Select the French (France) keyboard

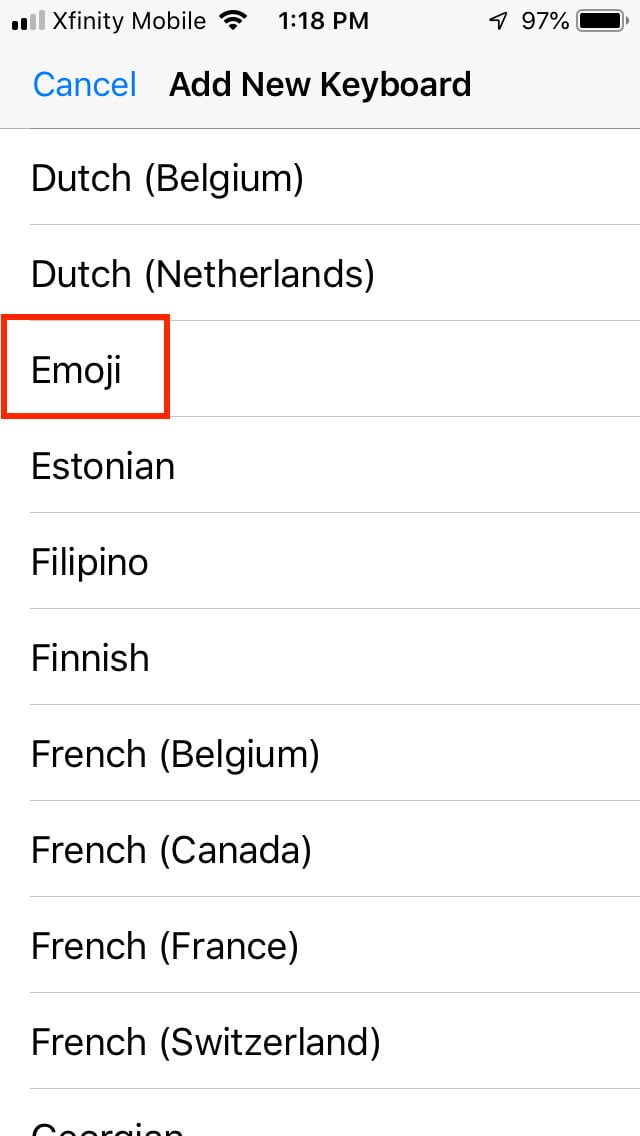(x=165, y=946)
